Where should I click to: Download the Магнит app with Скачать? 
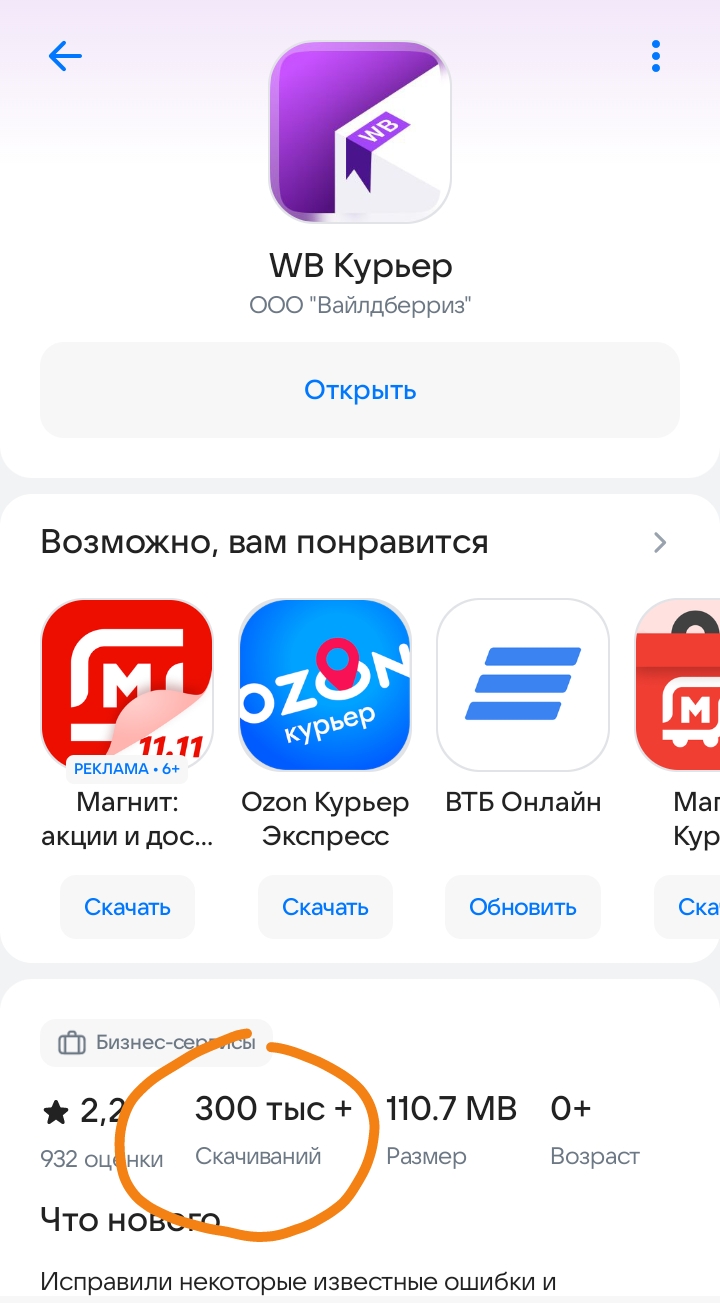tap(127, 907)
